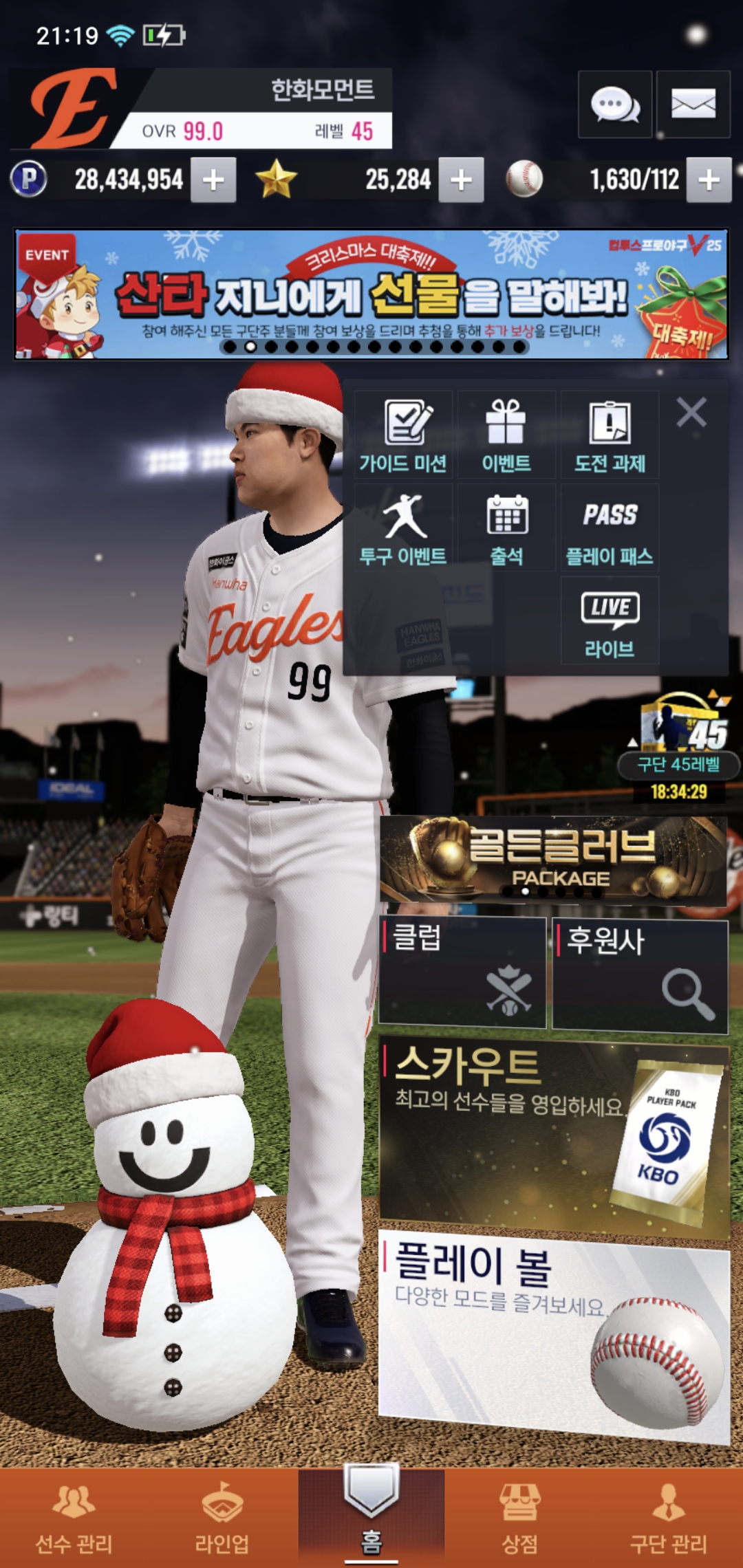Add more P points with plus button
Viewport: 743px width, 1568px height.
pyautogui.click(x=213, y=180)
